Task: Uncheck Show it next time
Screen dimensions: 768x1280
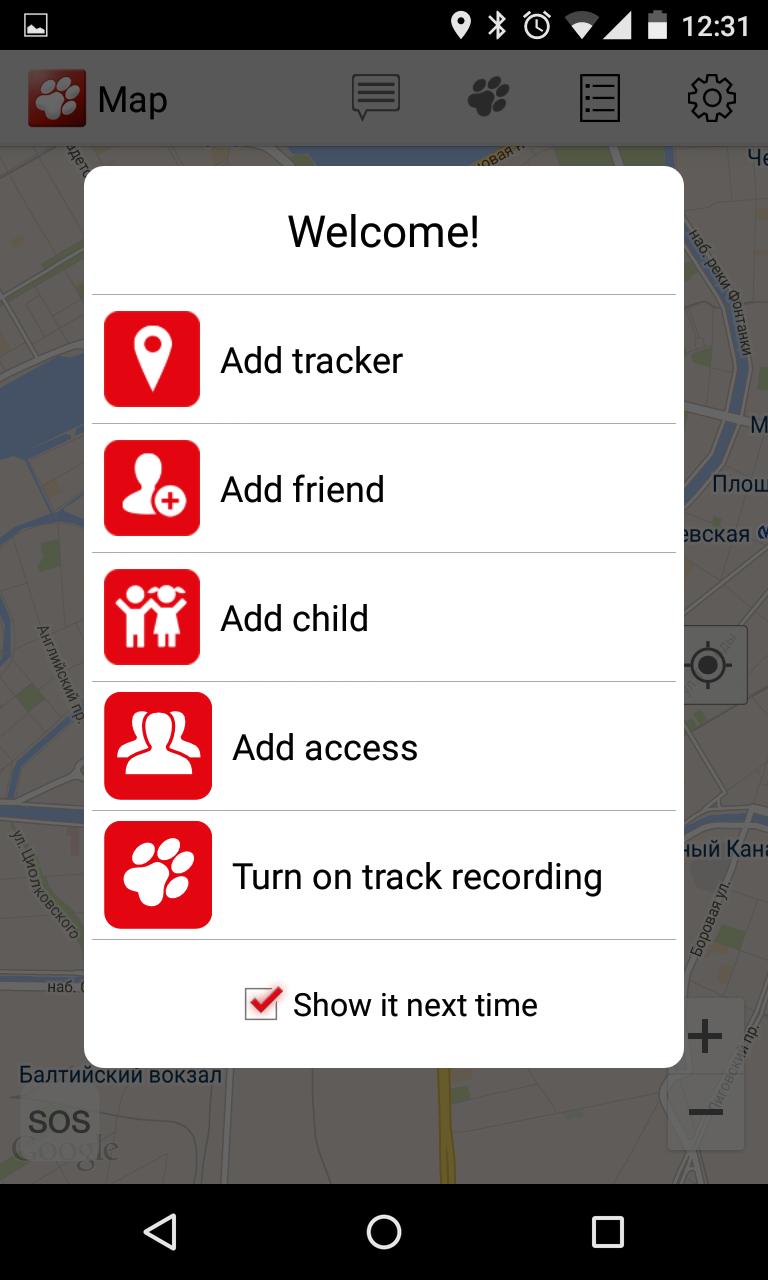Action: [x=262, y=1003]
